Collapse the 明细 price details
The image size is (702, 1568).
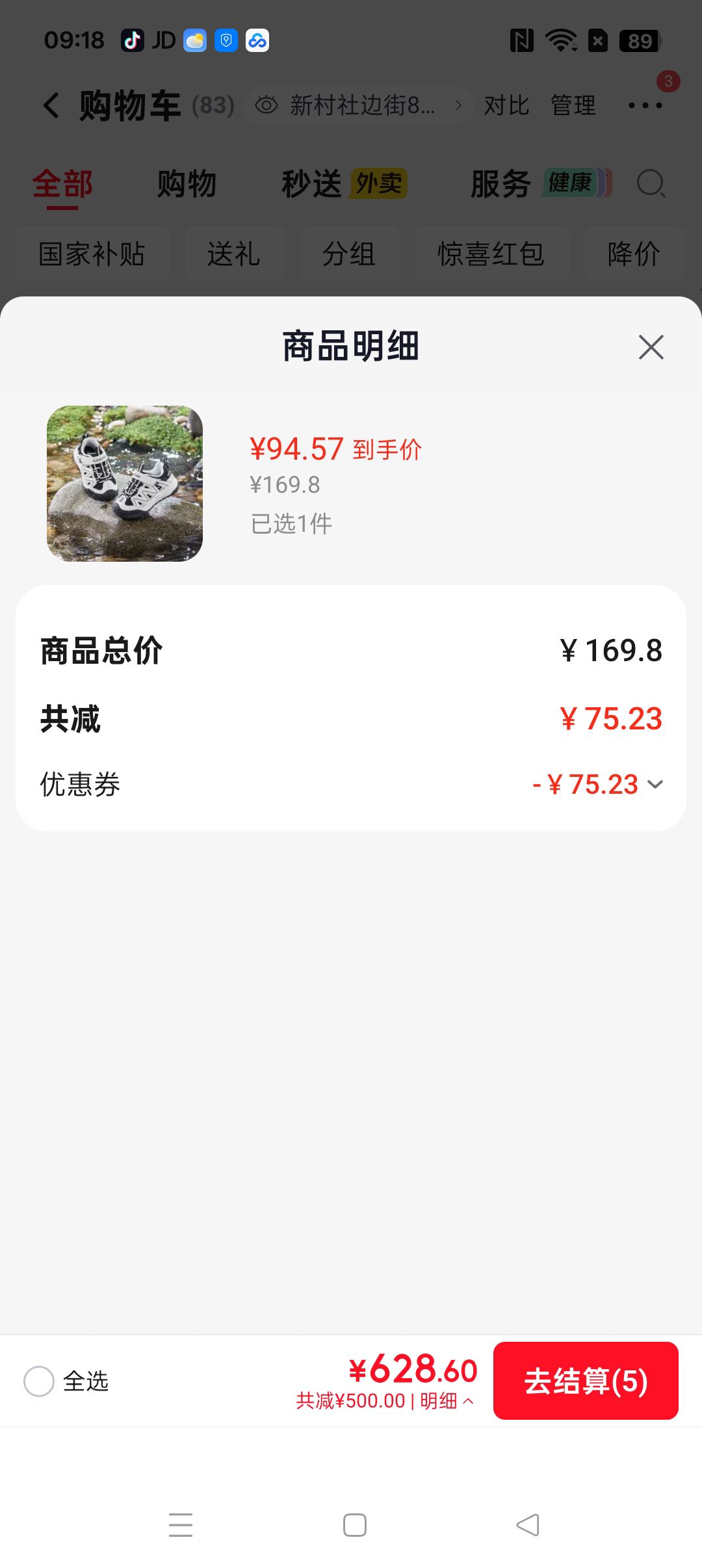(447, 1401)
